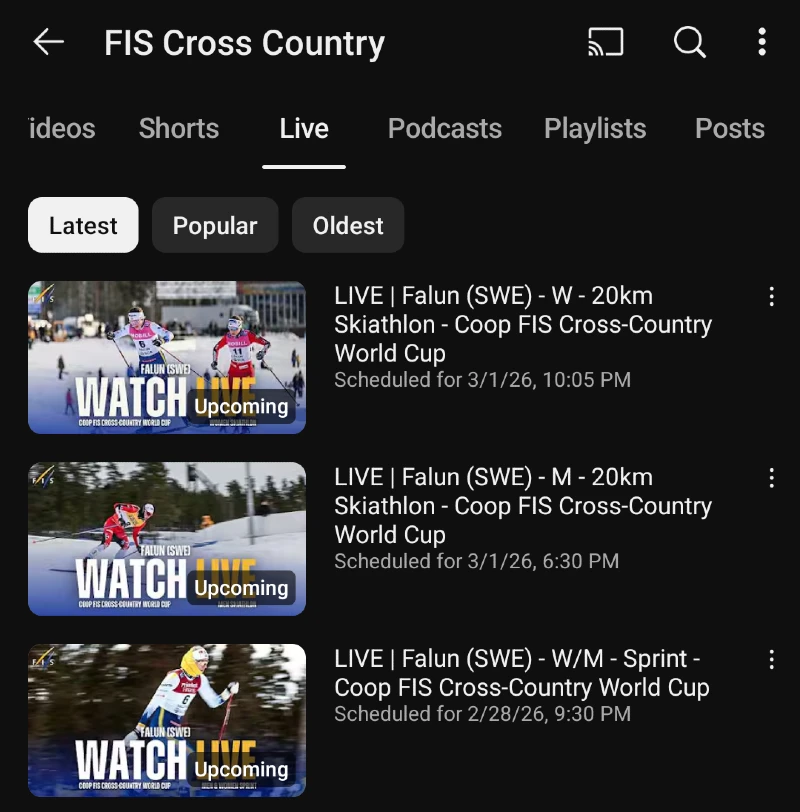This screenshot has height=812, width=800.
Task: Open the W/M - Sprint stream thumbnail
Action: pos(167,720)
